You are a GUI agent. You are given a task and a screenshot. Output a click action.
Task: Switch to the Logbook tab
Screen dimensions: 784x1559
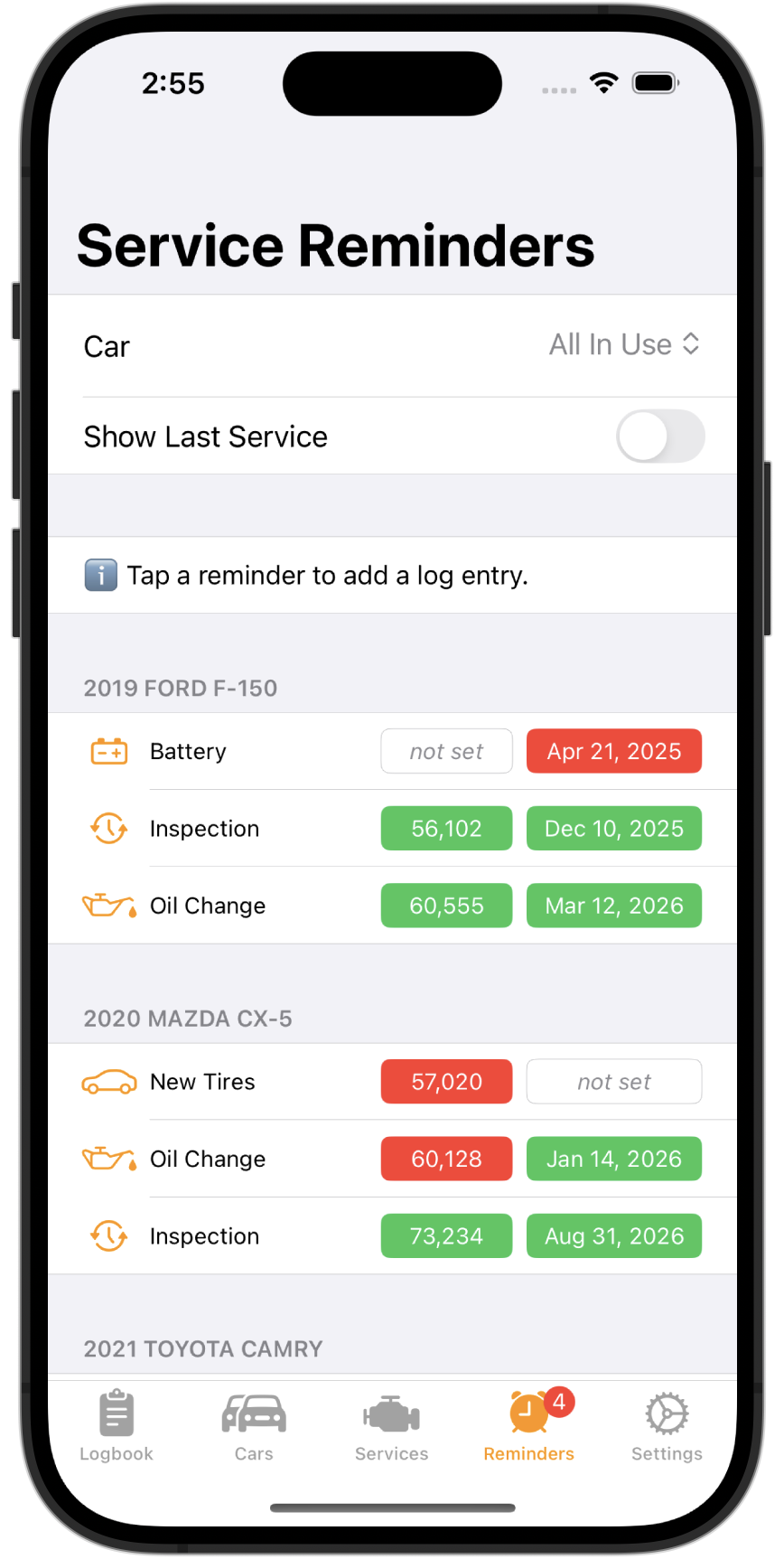[x=117, y=1427]
